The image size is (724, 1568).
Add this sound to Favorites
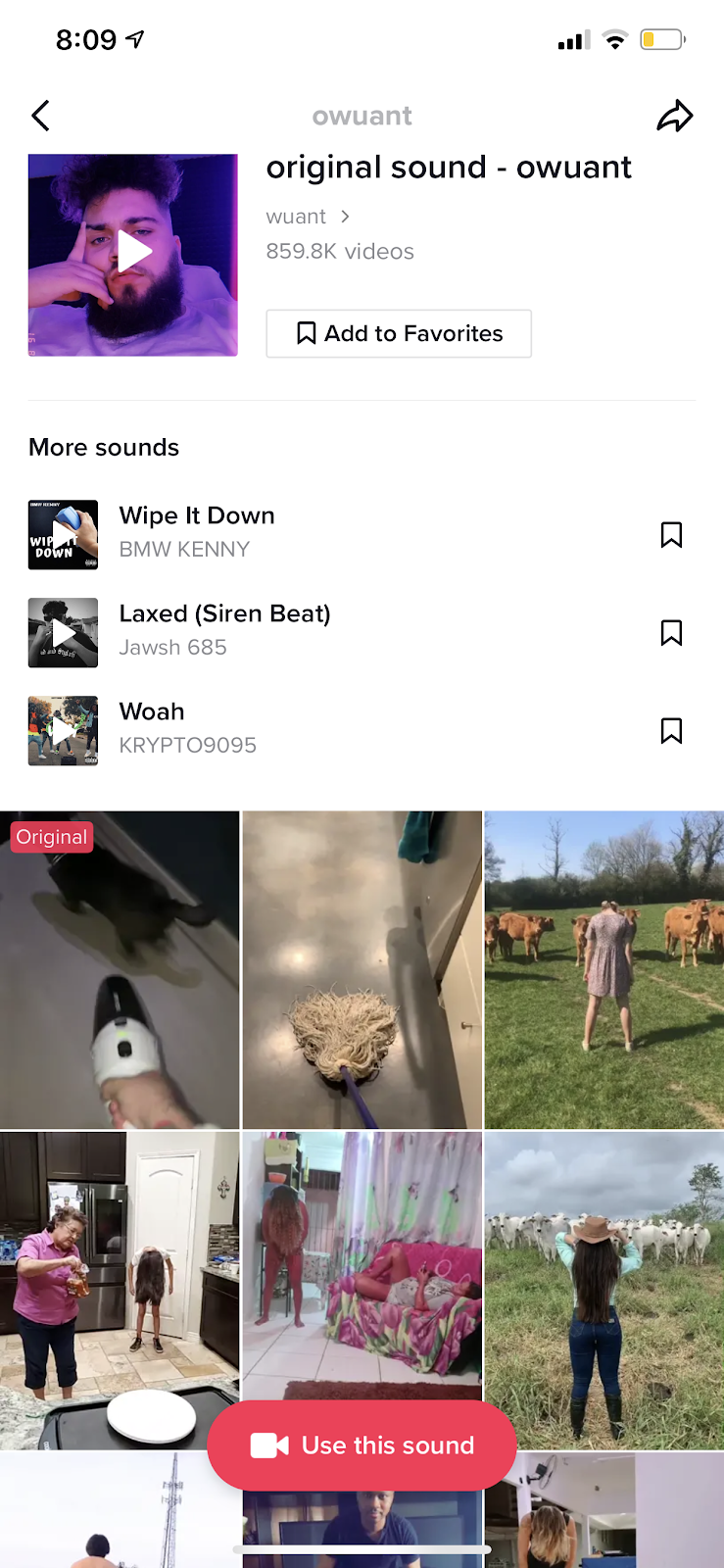[399, 333]
